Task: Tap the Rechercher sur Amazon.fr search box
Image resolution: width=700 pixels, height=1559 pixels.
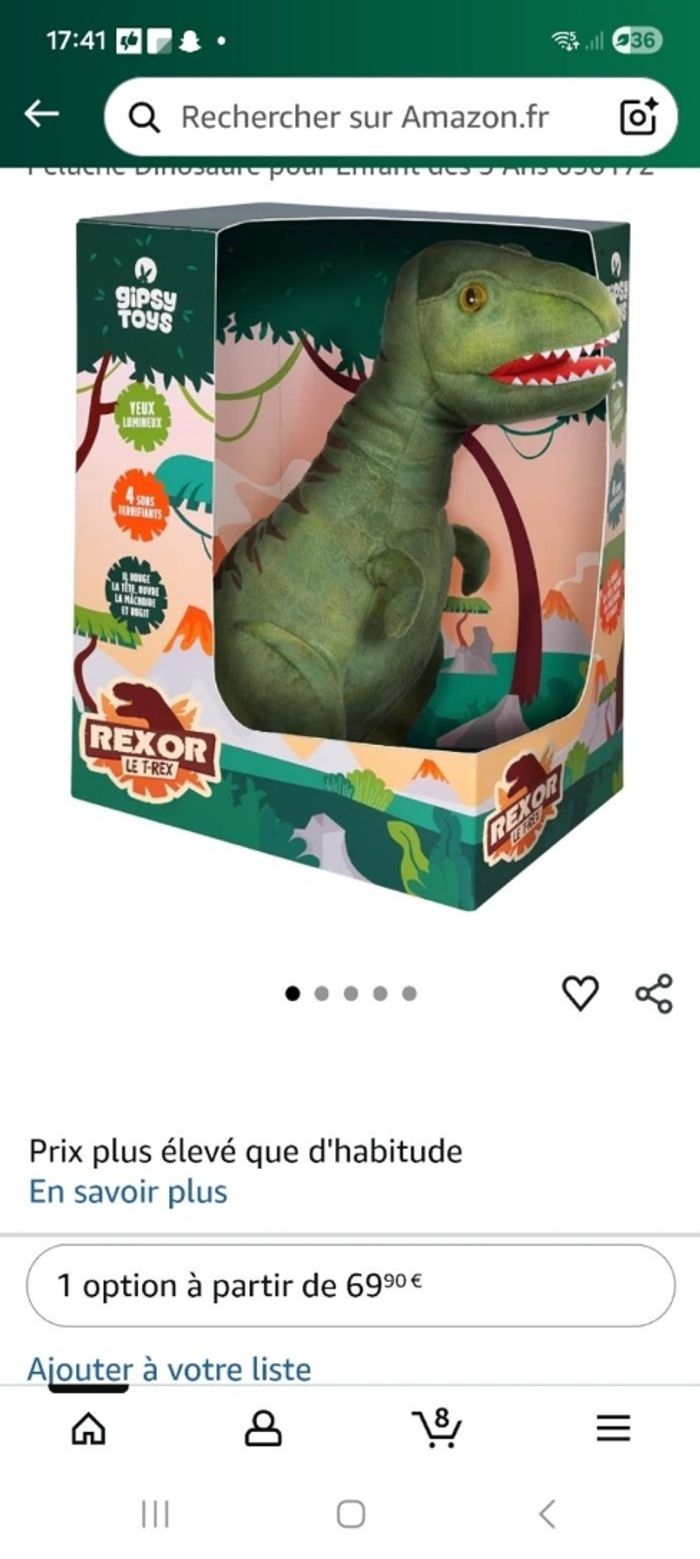Action: coord(364,117)
